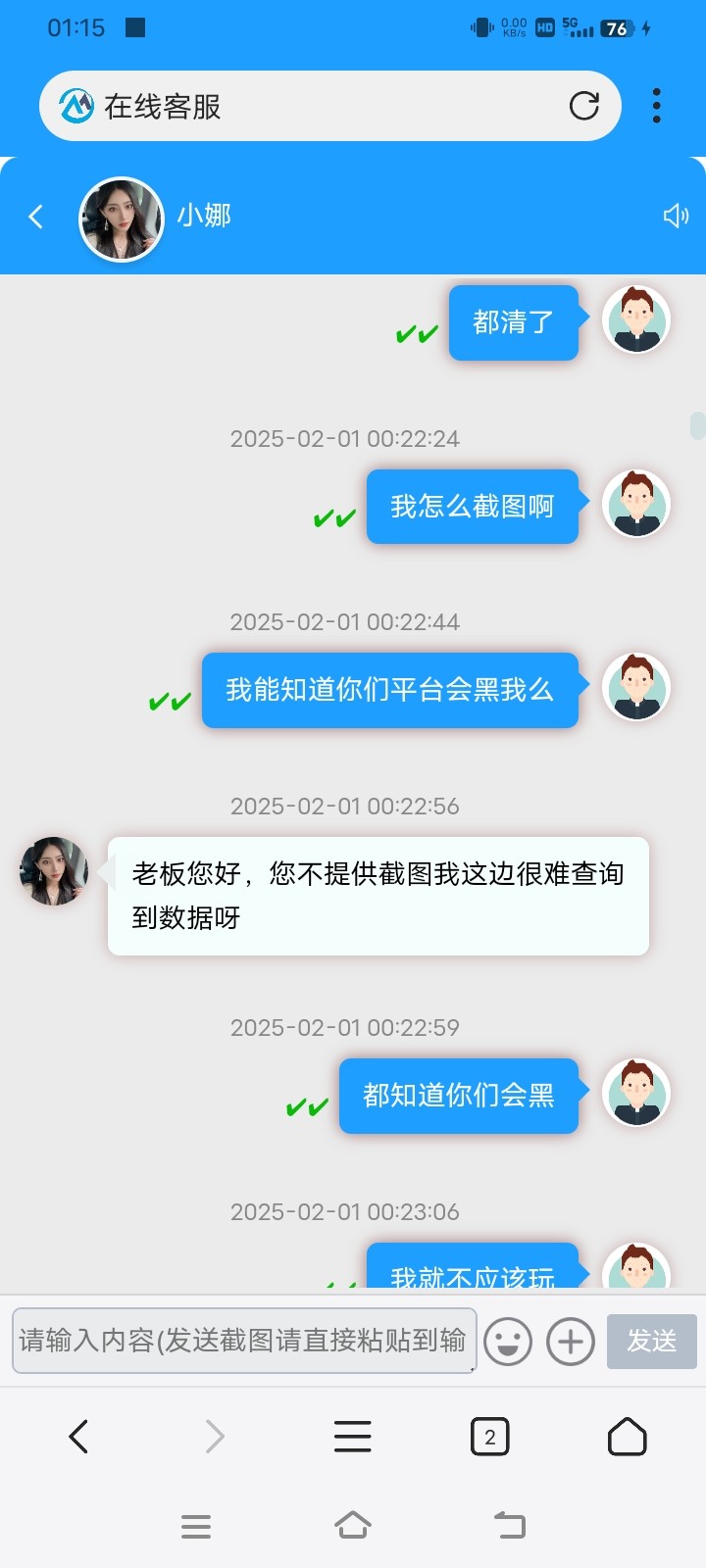706x1568 pixels.
Task: Open the emoji picker
Action: (508, 1342)
